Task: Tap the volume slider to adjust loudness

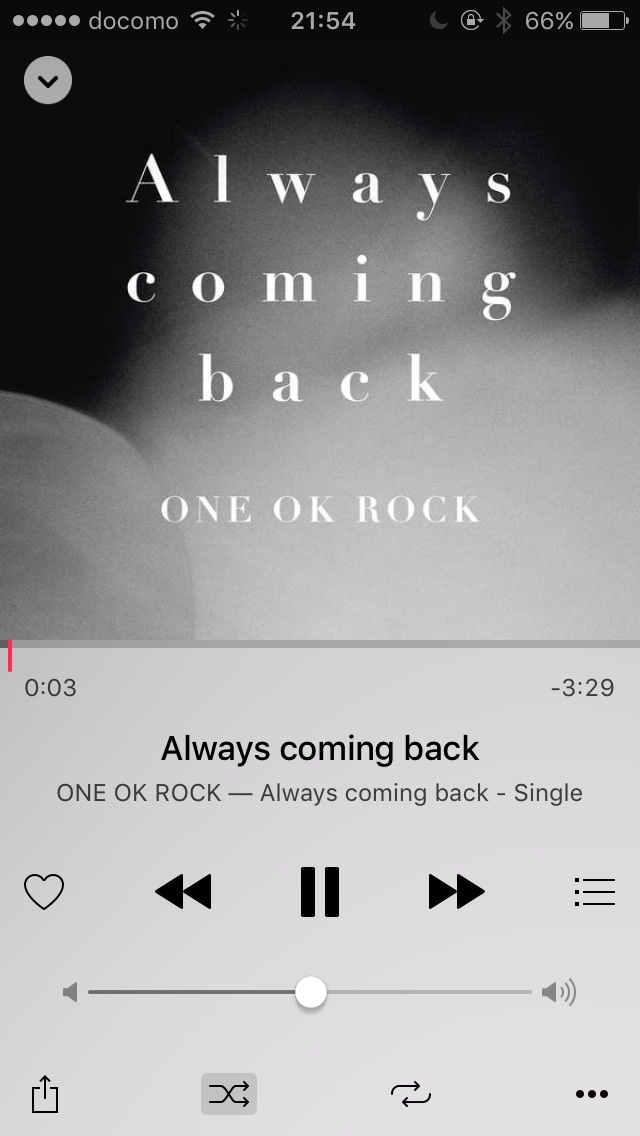Action: coord(310,992)
